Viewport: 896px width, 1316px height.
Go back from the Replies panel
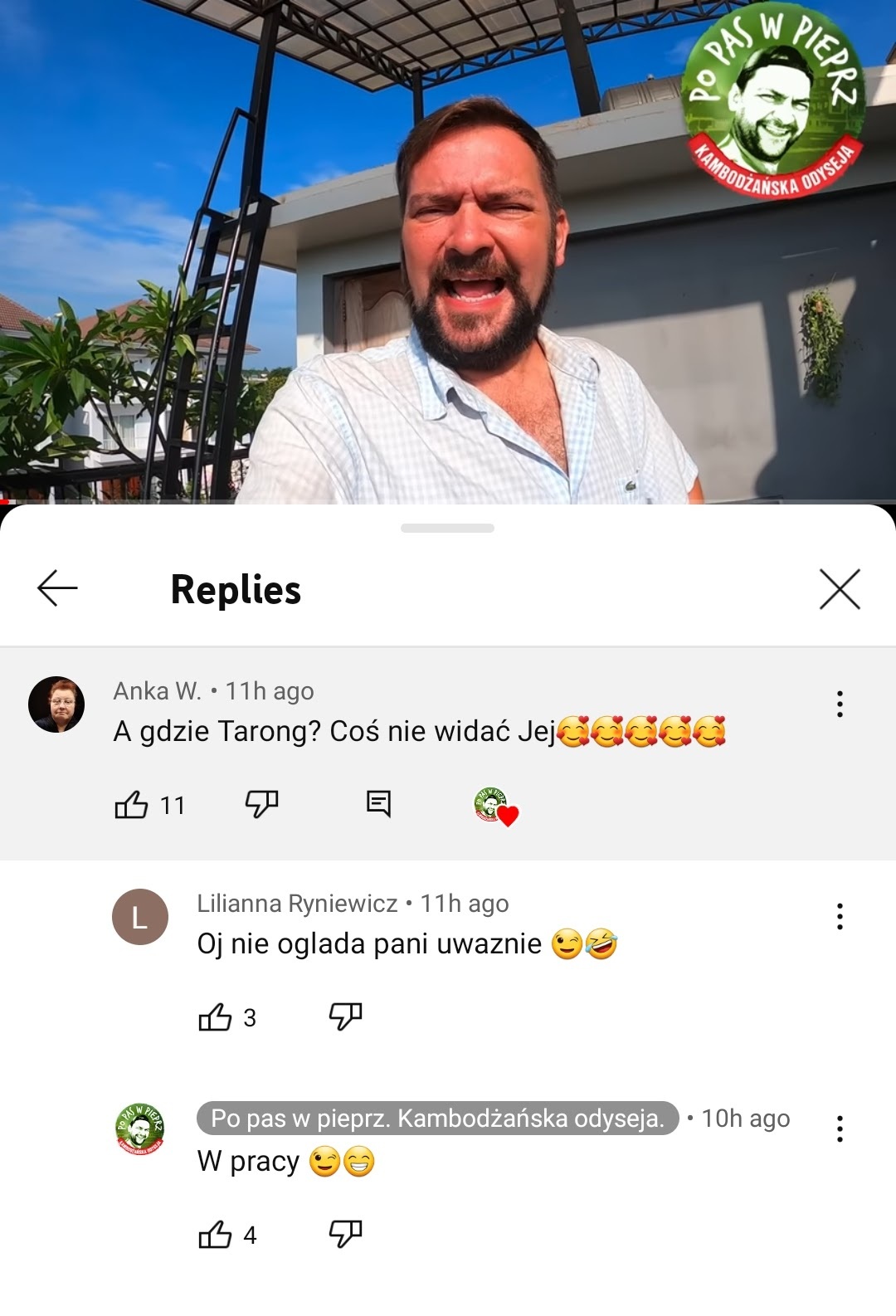(x=57, y=588)
